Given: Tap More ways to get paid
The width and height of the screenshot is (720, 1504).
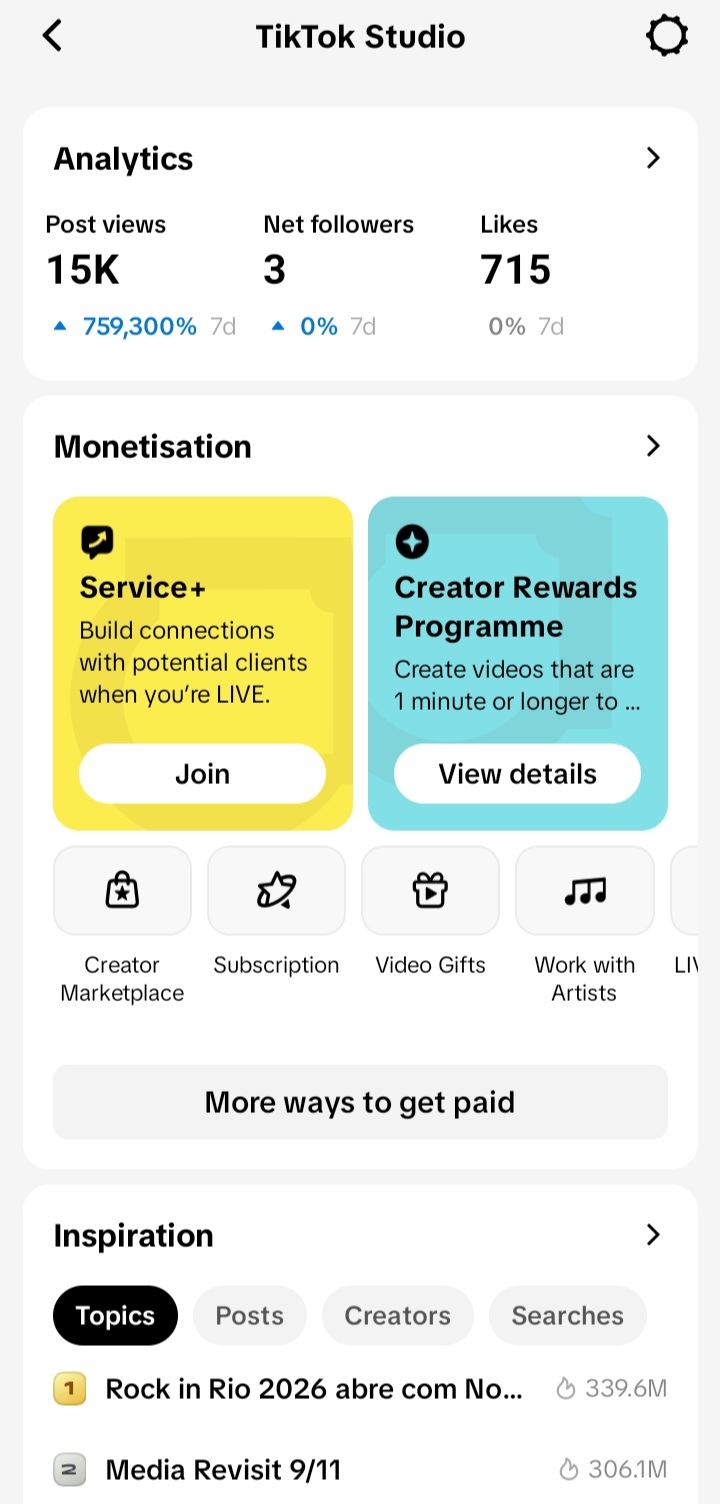Looking at the screenshot, I should [360, 1102].
